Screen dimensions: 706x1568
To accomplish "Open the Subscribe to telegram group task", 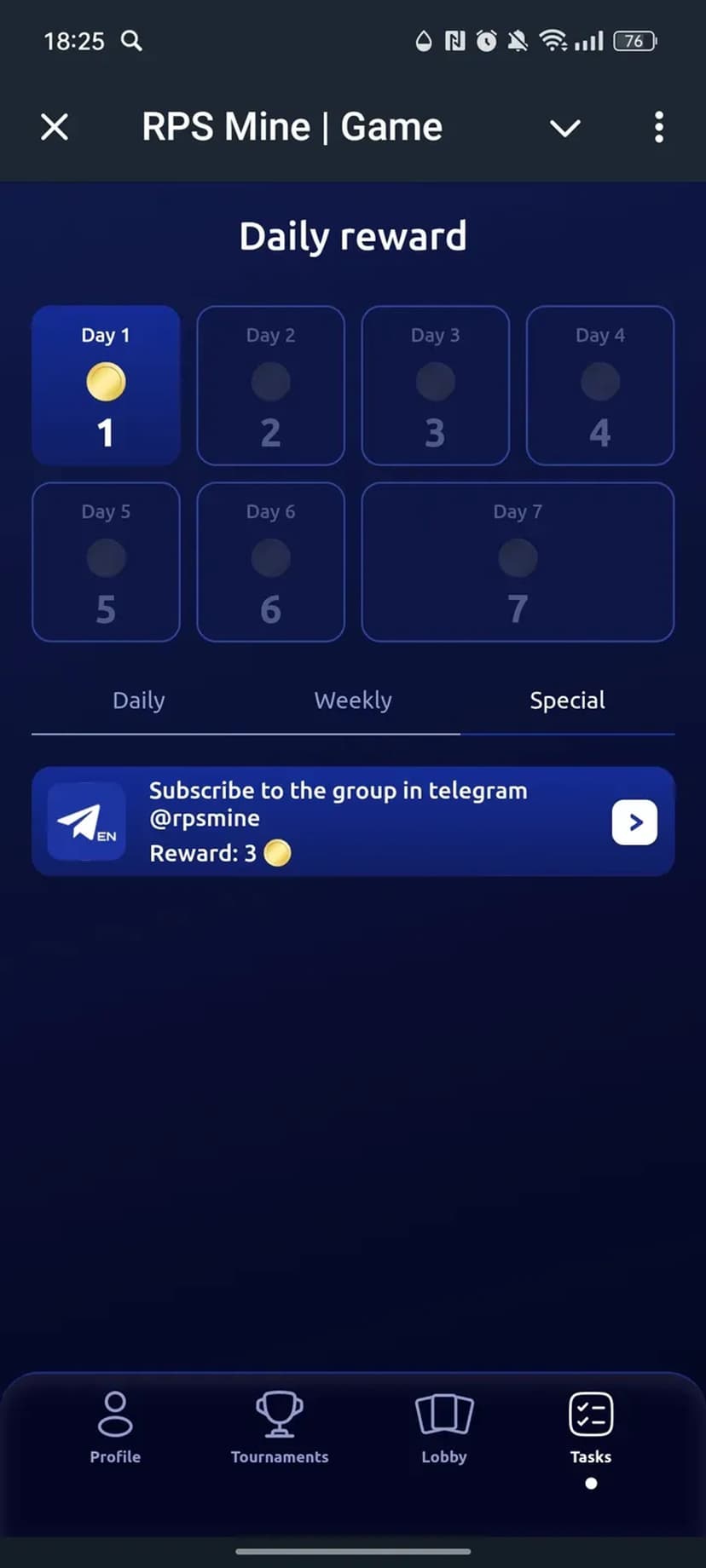I will pyautogui.click(x=341, y=821).
